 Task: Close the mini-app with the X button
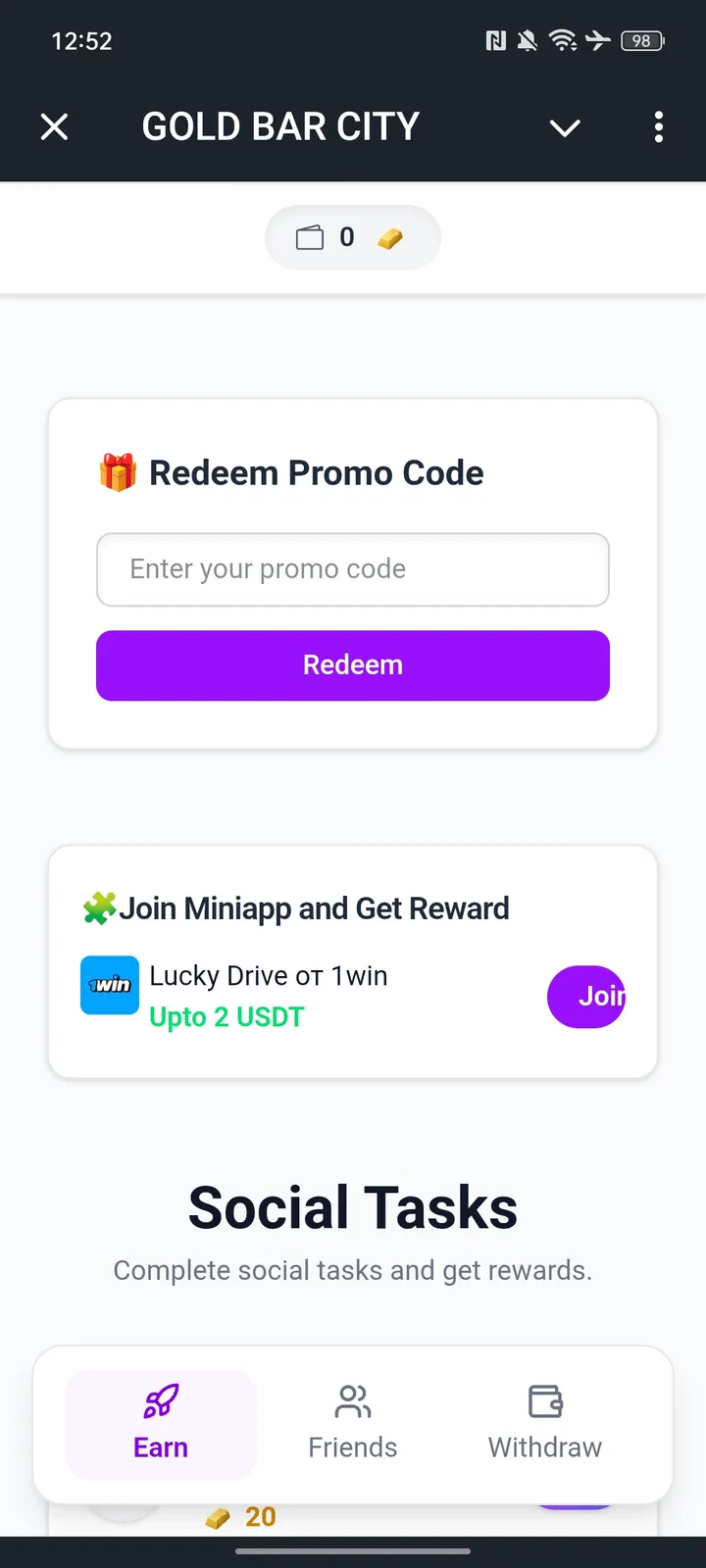[x=54, y=126]
